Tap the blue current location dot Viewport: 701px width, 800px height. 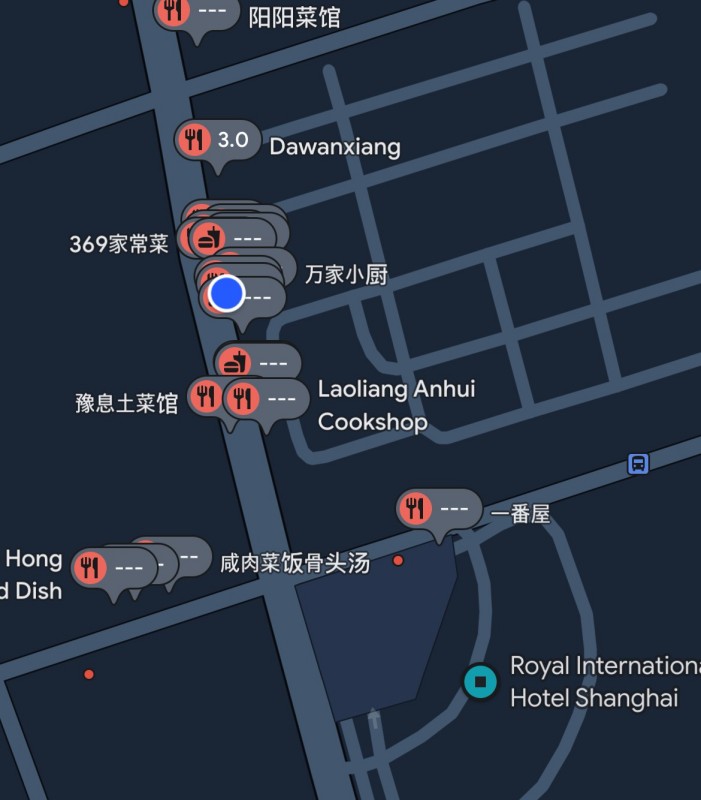tap(227, 294)
